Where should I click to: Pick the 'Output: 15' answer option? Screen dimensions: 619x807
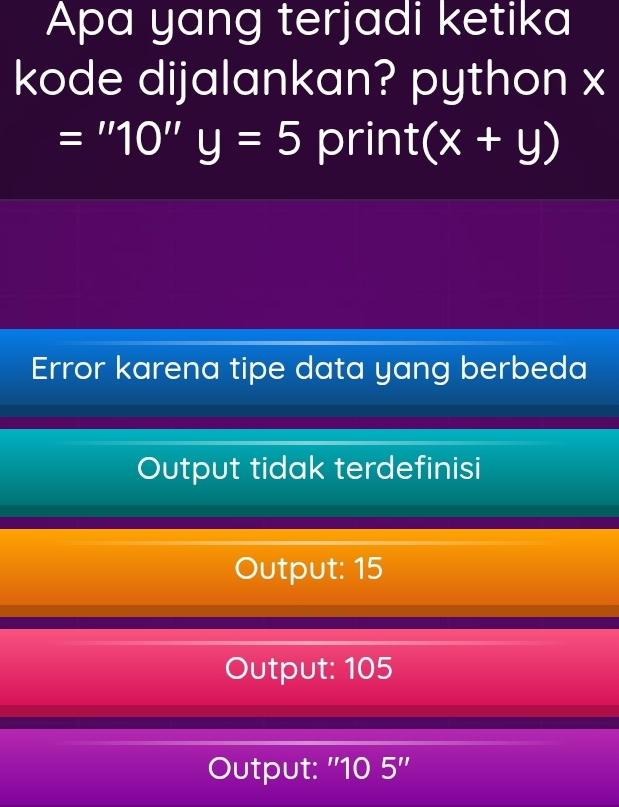[309, 572]
